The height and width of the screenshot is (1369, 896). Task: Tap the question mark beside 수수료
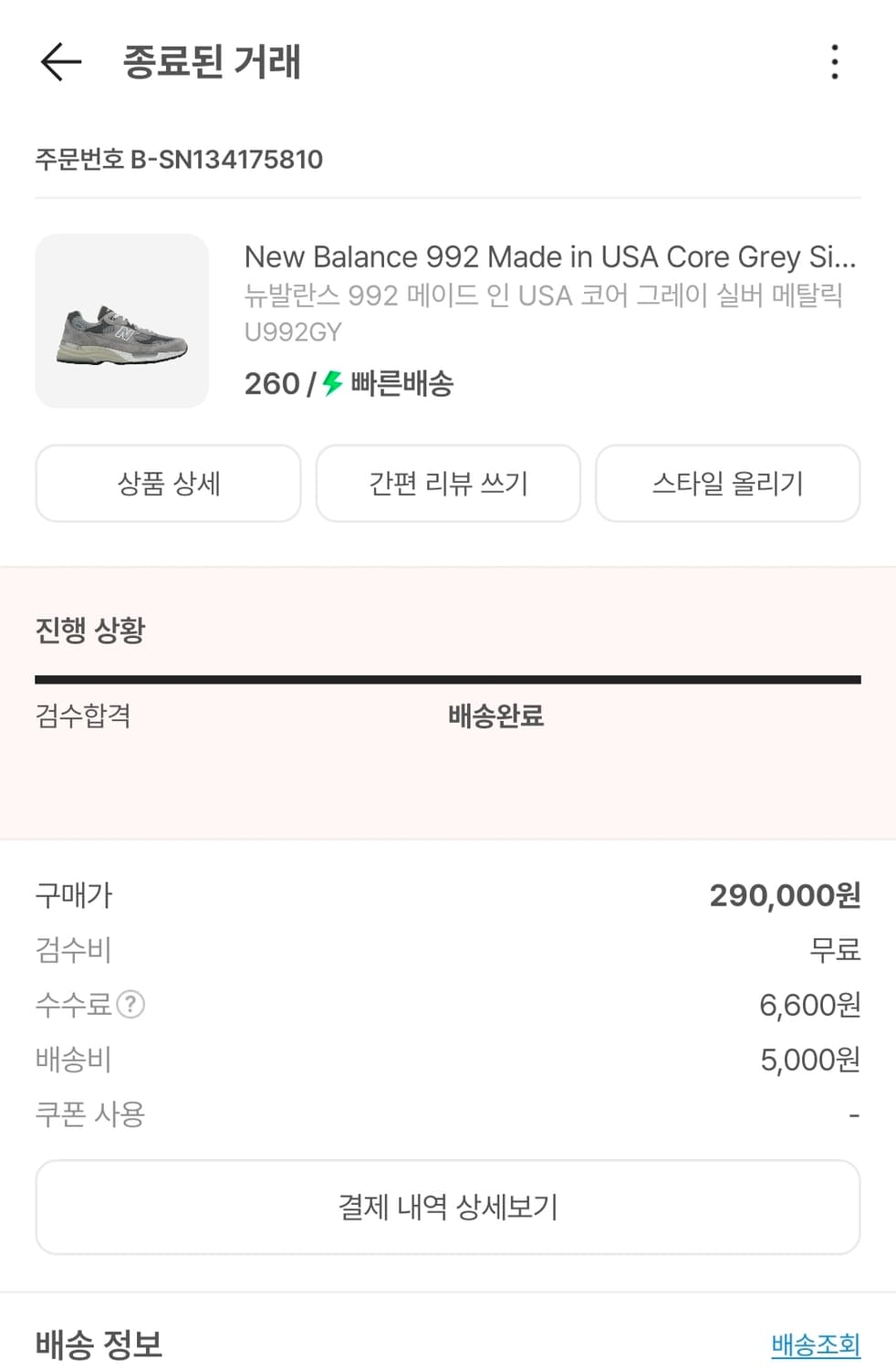(130, 1005)
